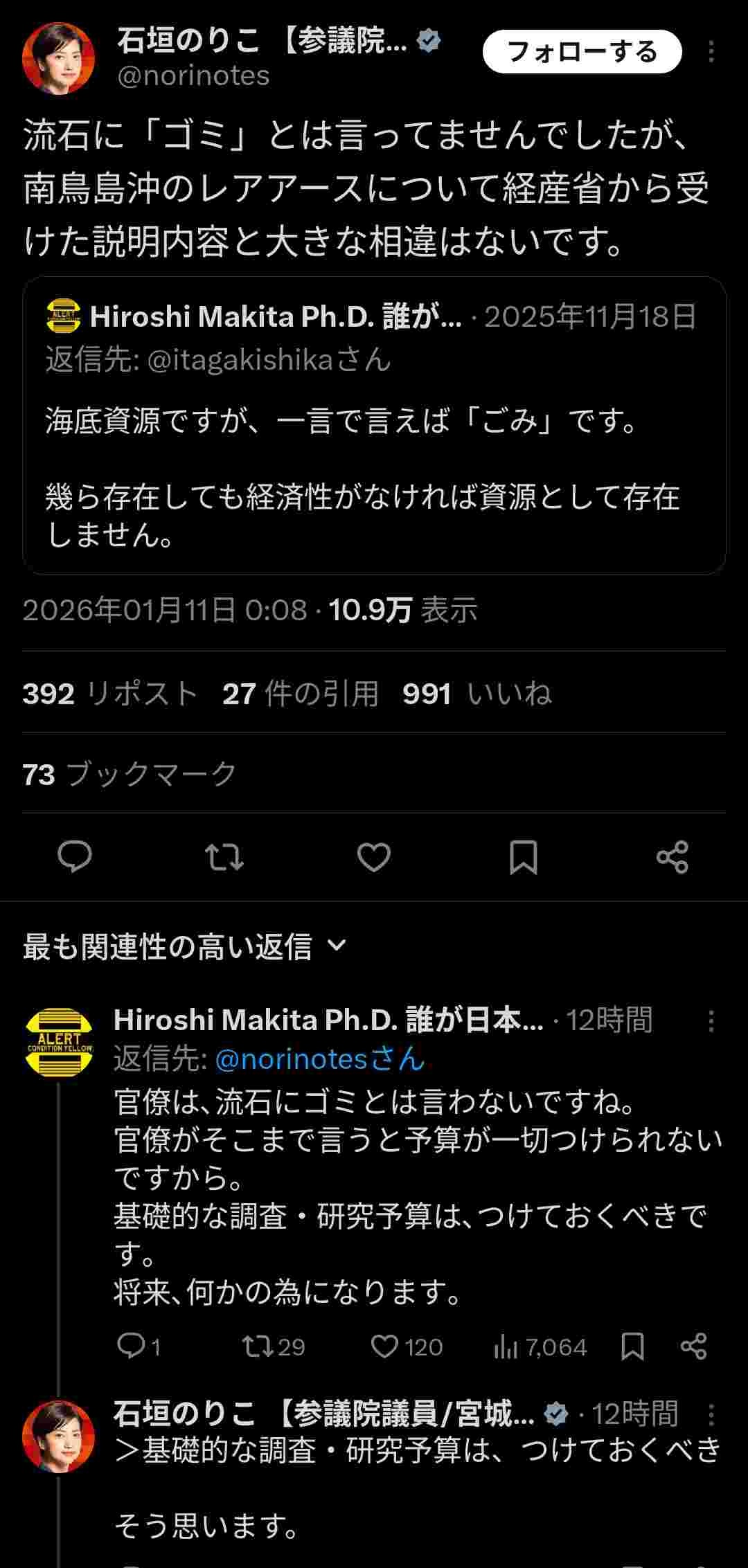Like the main post

(x=374, y=857)
